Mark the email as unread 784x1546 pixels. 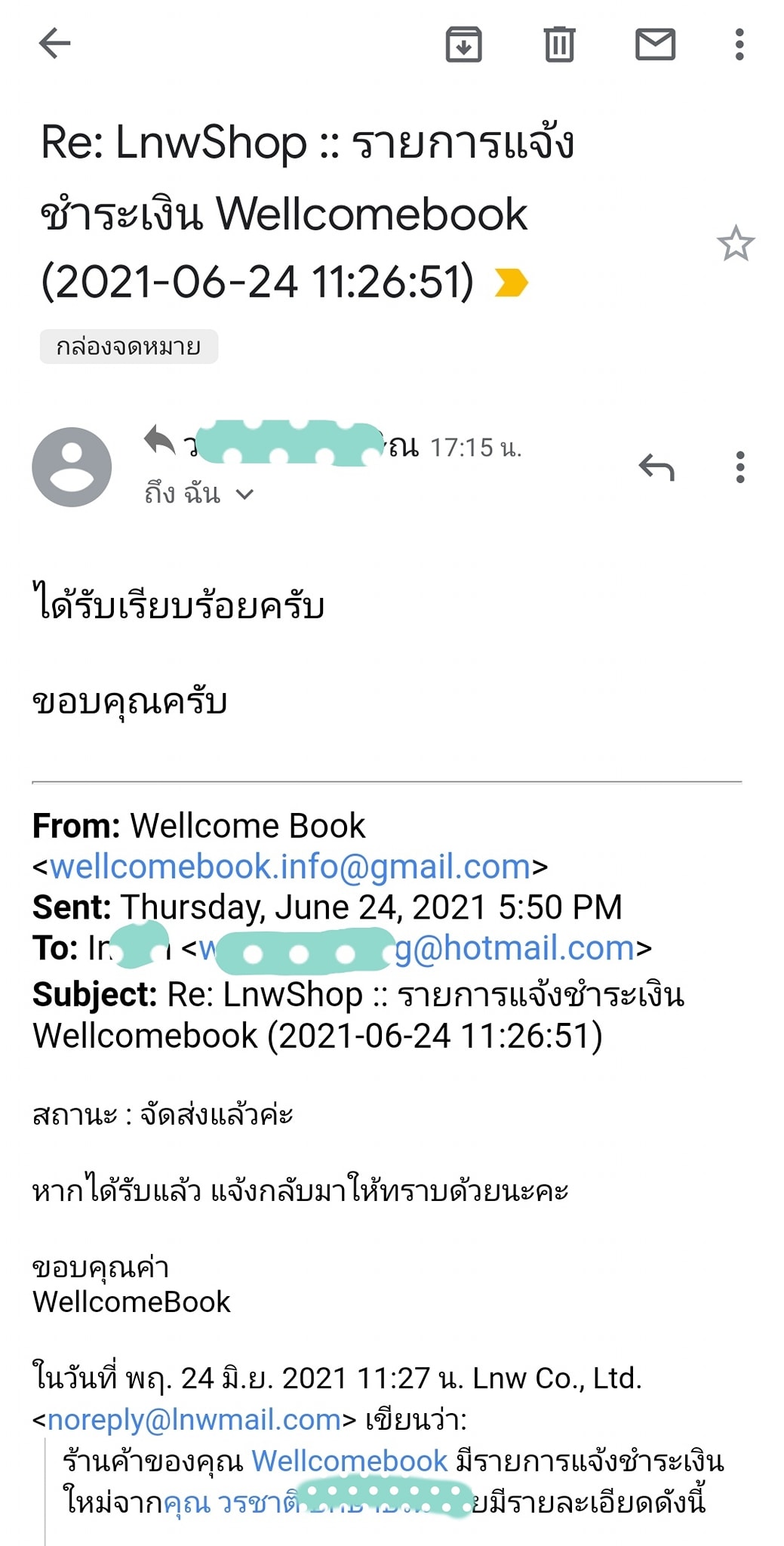655,44
